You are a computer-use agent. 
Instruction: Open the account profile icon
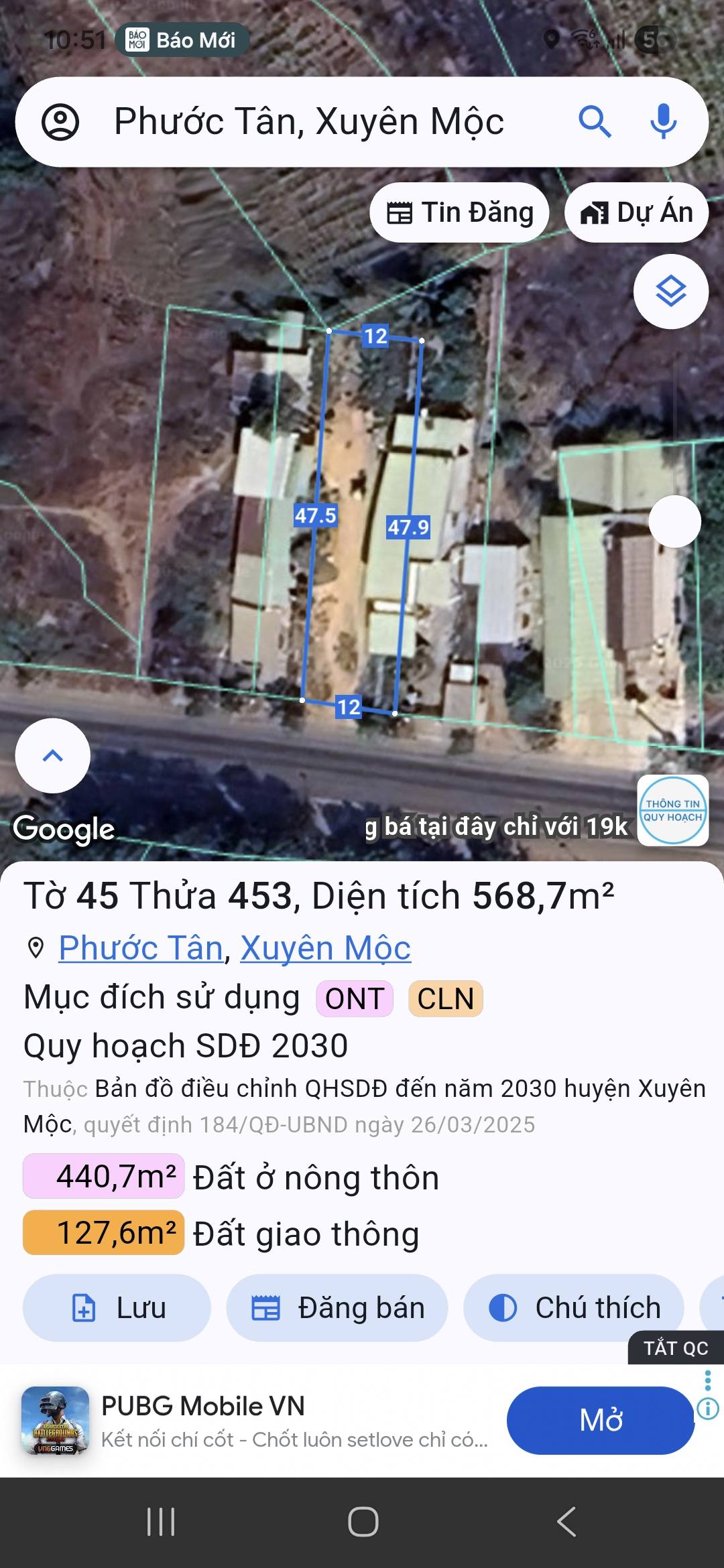(60, 122)
